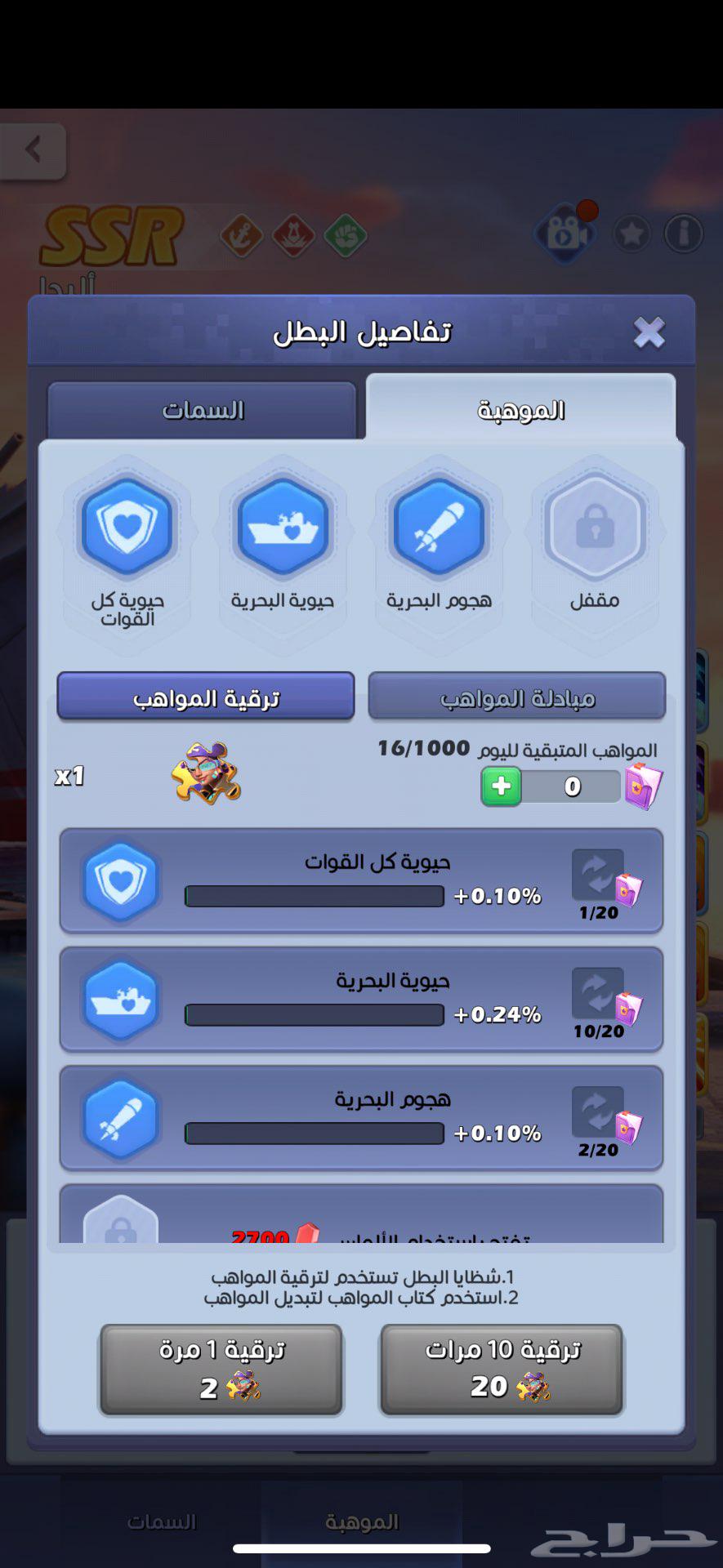The width and height of the screenshot is (723, 1568).
Task: Tap the locked مقفل talent slot
Action: point(594,527)
